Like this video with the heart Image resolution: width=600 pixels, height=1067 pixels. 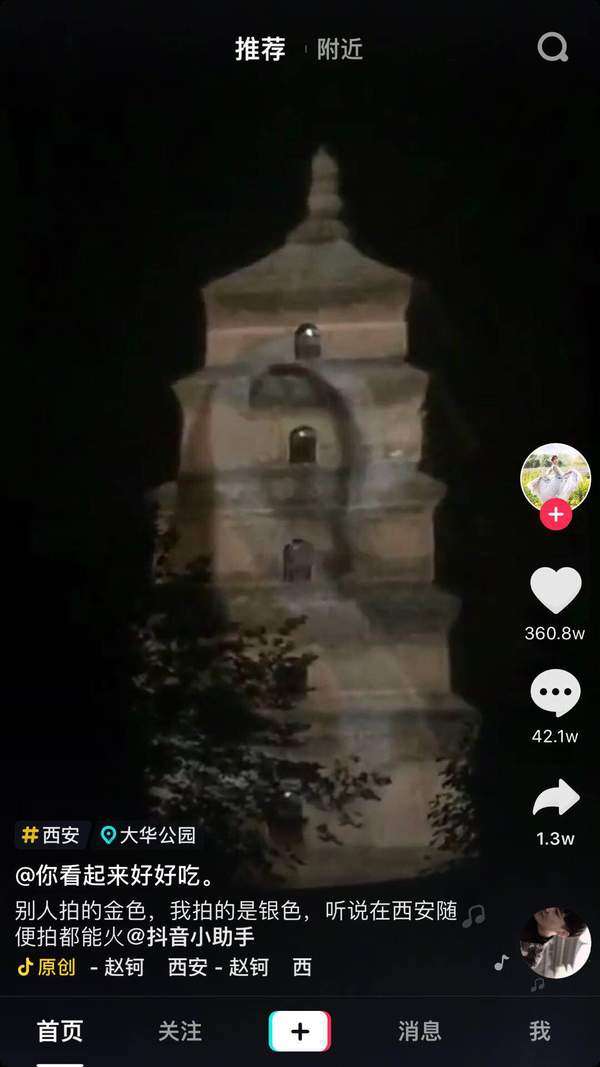coord(556,590)
